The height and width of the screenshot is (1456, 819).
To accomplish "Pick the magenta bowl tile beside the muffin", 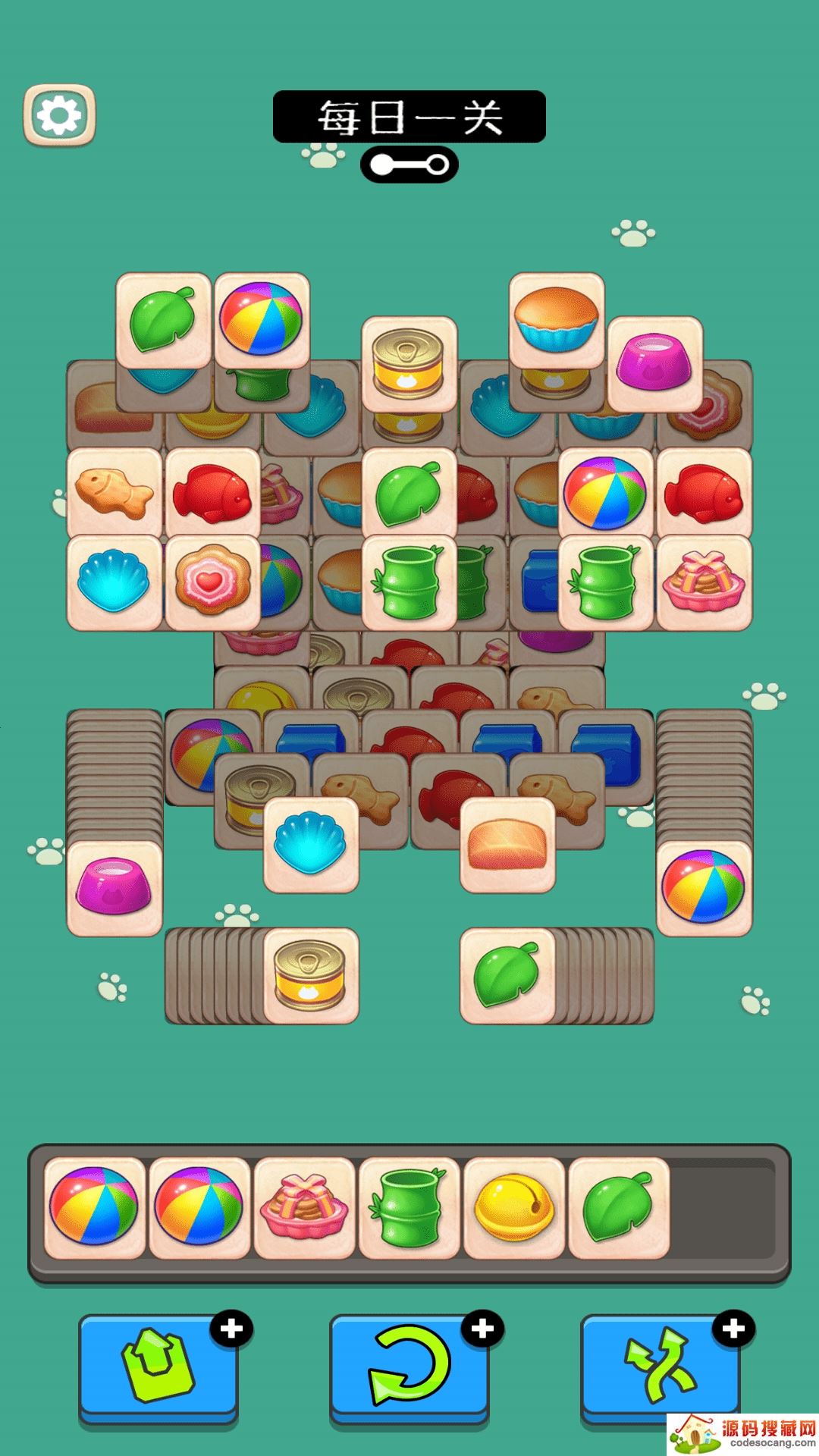I will (654, 364).
